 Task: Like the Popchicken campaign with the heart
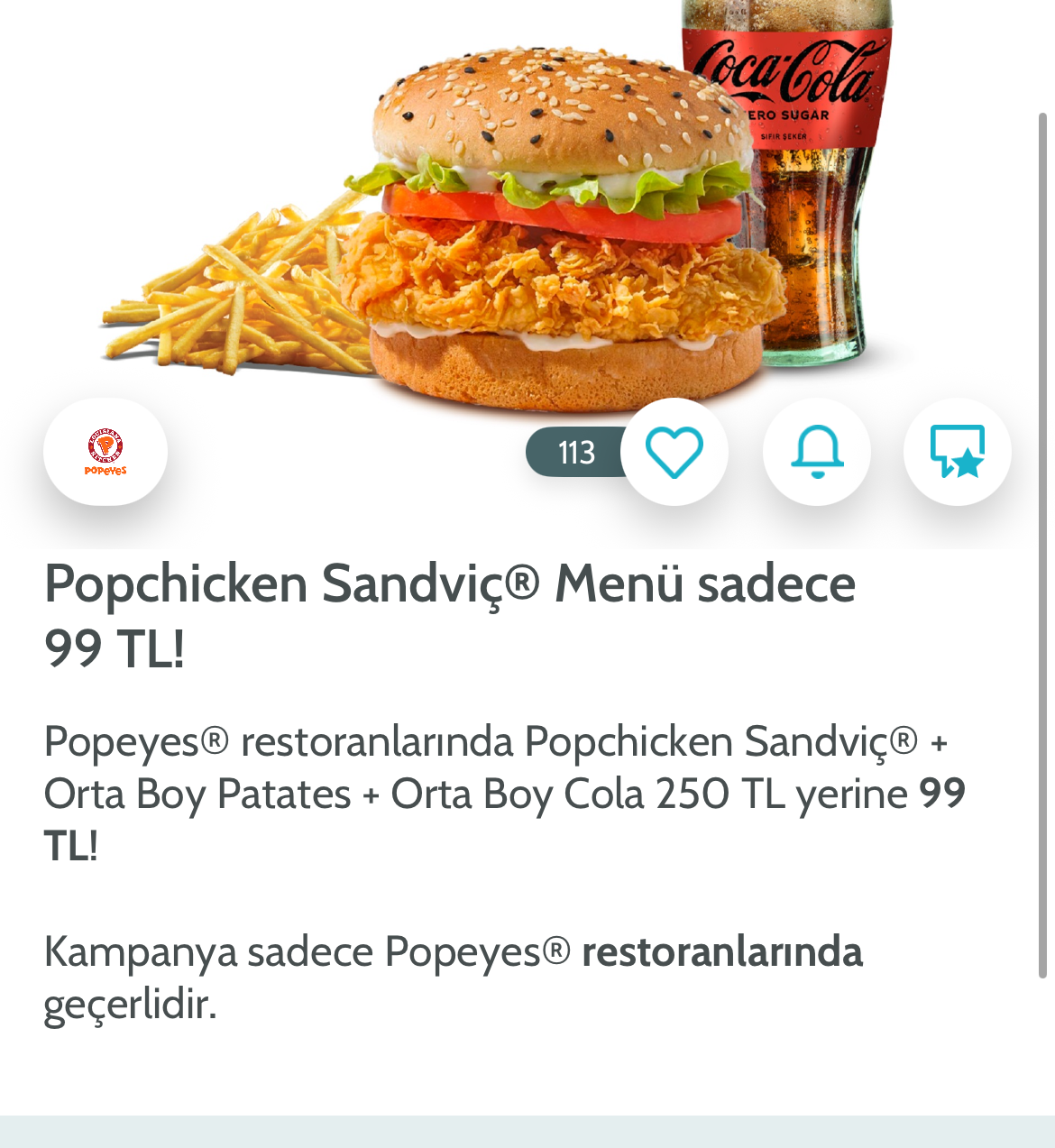(674, 452)
